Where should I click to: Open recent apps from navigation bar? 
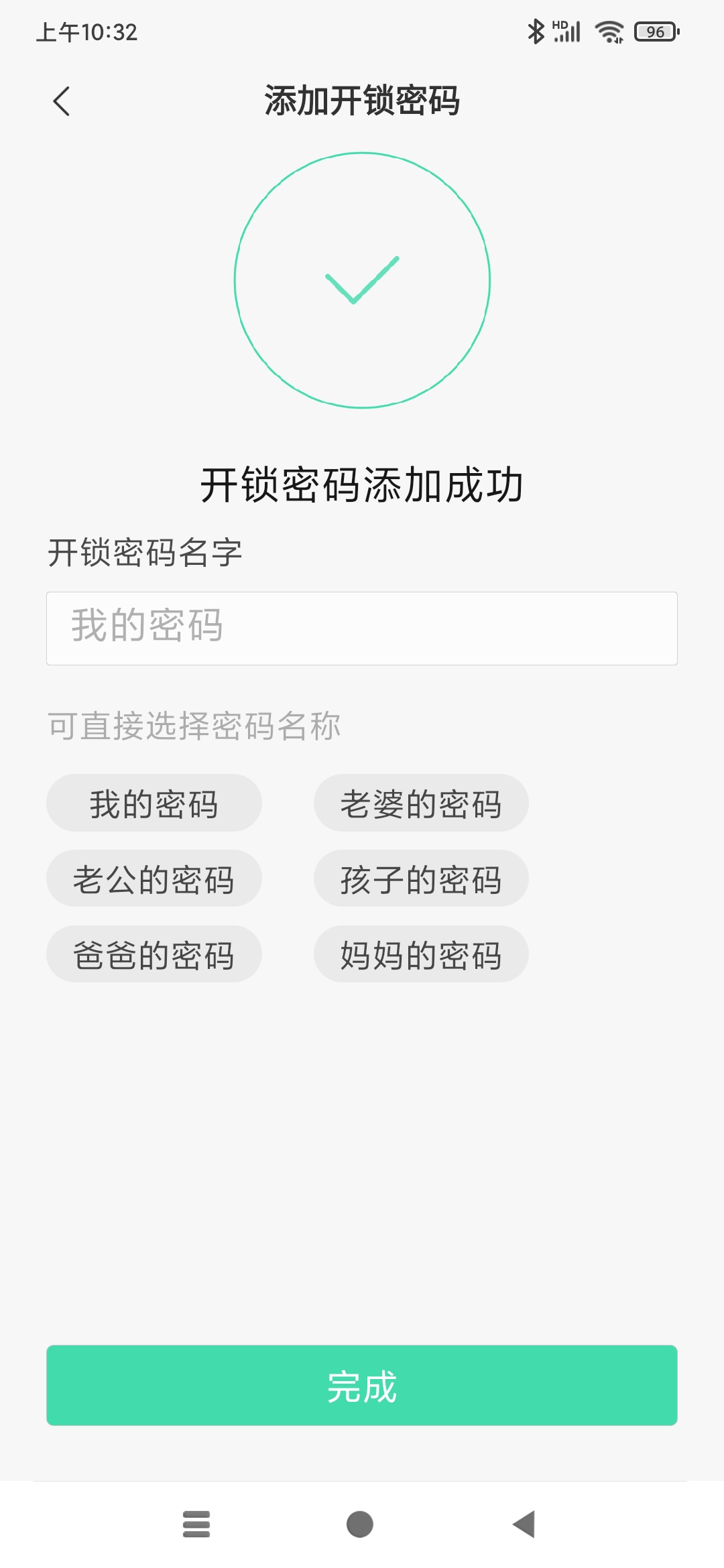click(196, 1524)
